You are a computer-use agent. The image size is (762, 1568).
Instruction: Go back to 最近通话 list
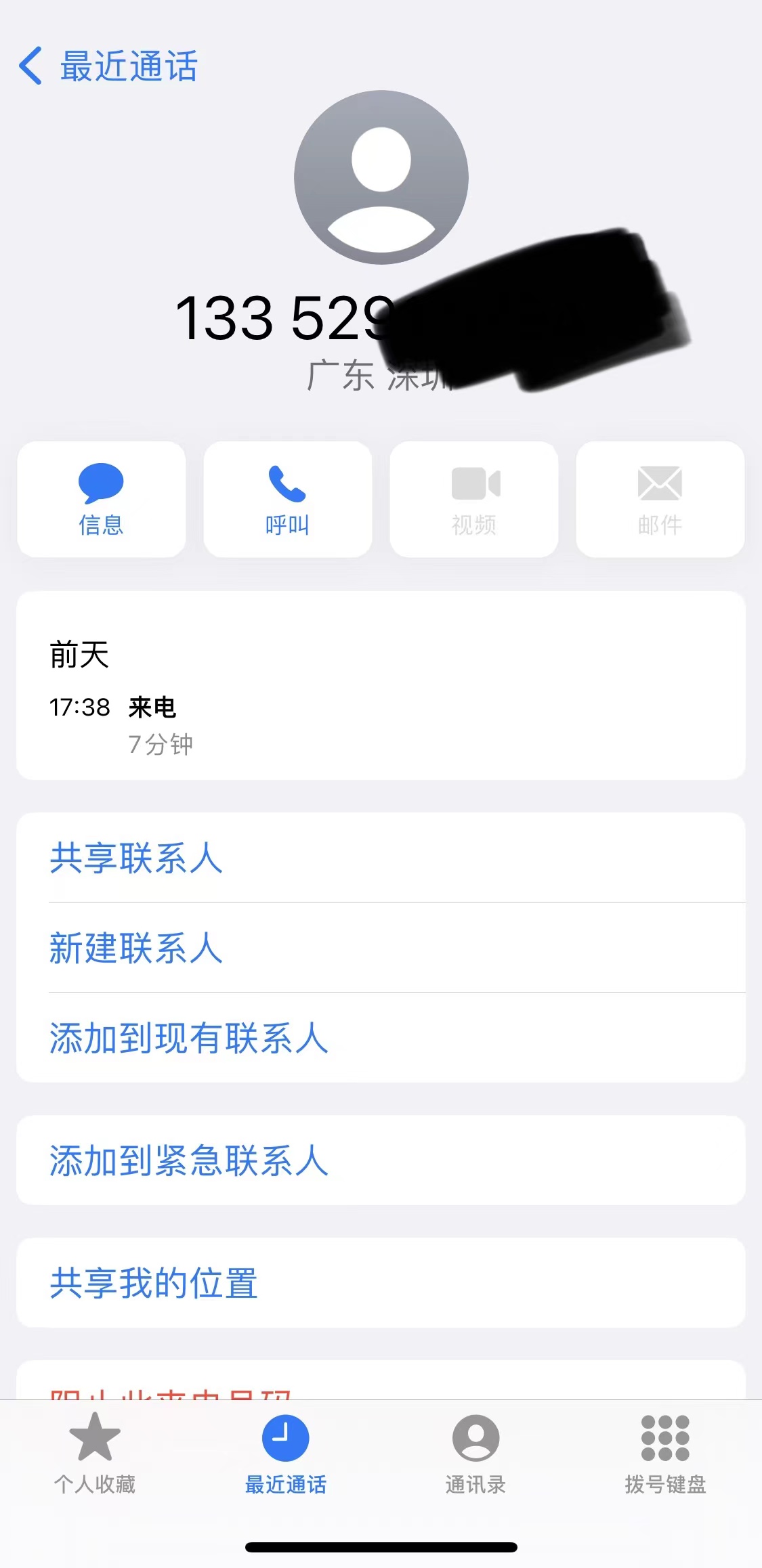pos(108,66)
